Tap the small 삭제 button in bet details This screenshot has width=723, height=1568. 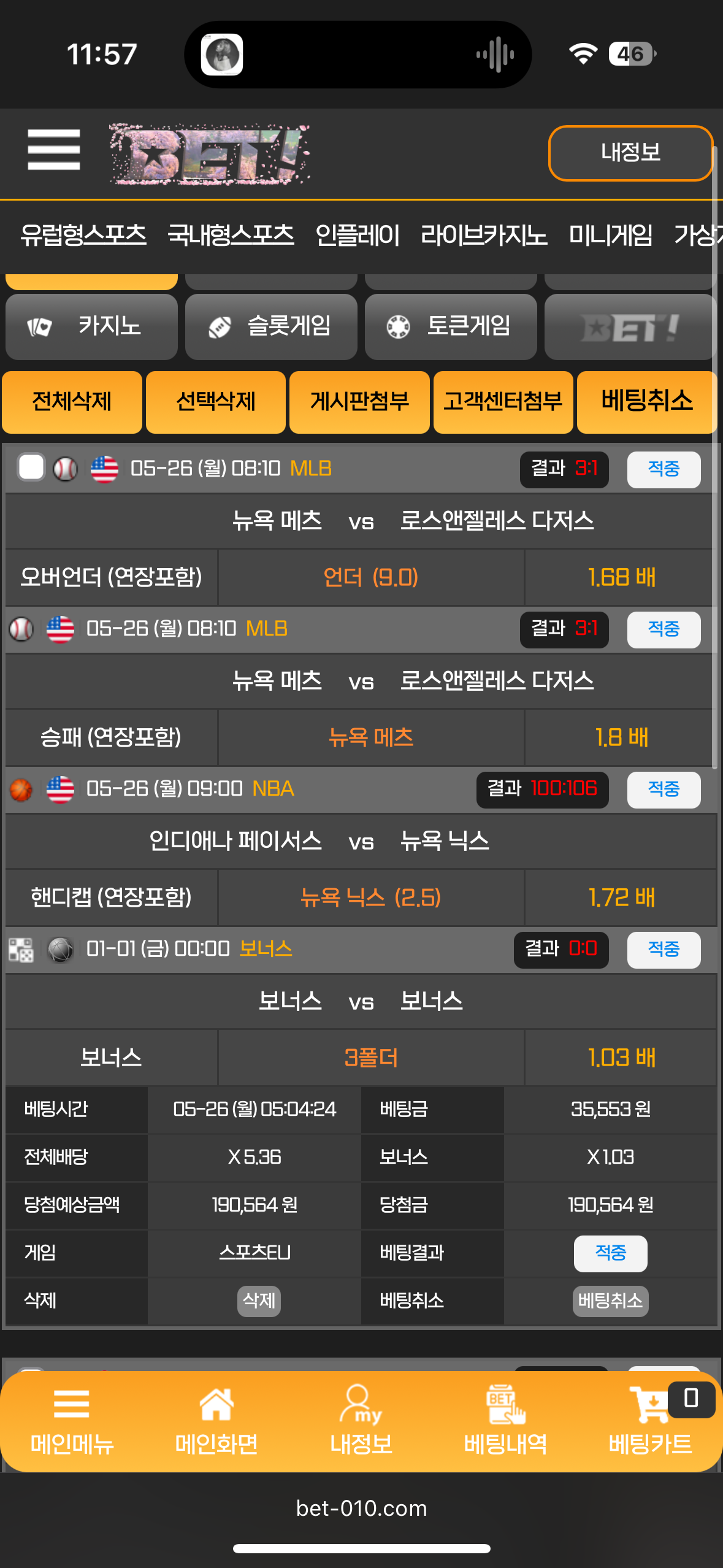[x=259, y=1301]
